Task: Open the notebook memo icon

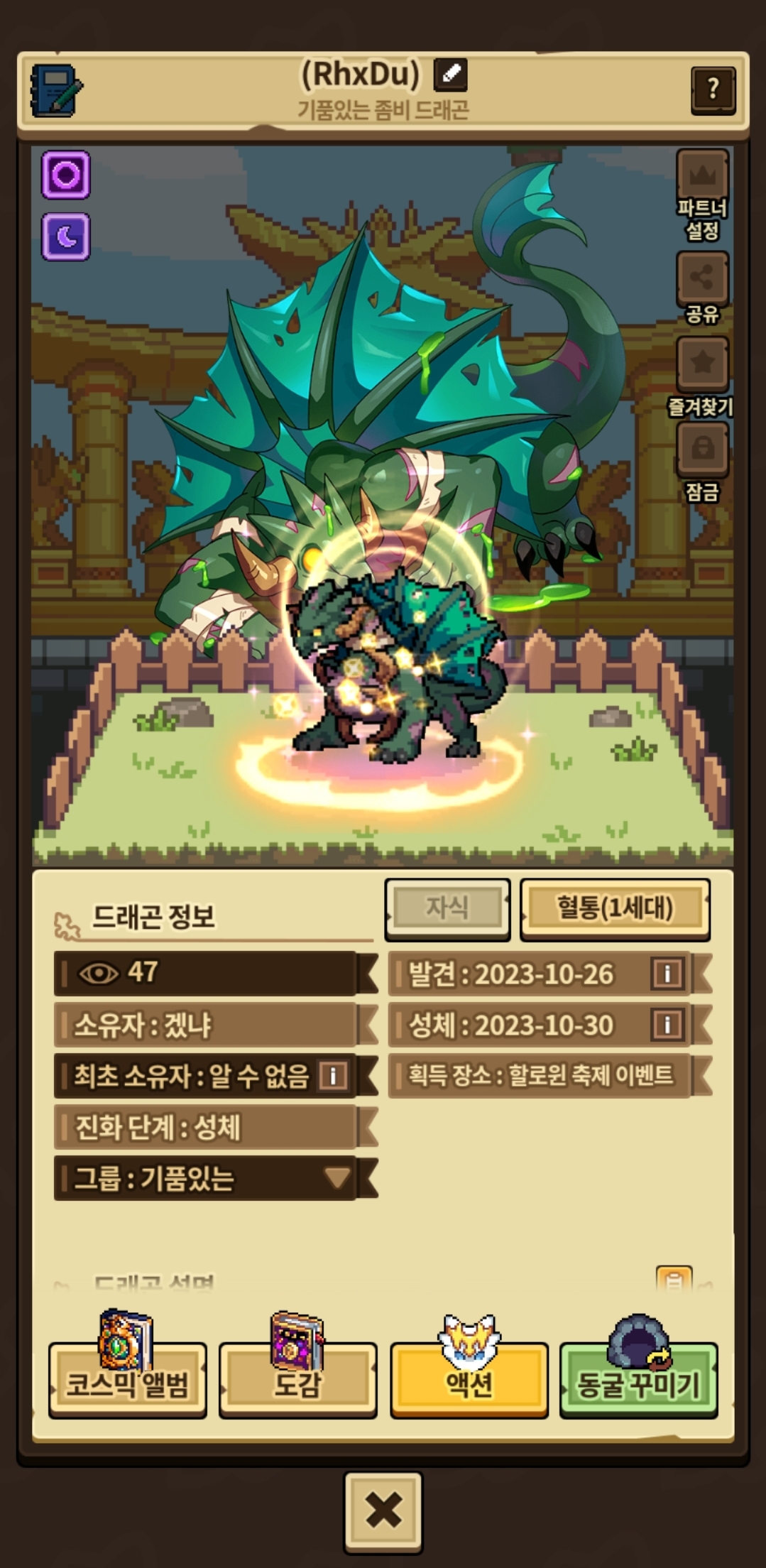Action: (55, 91)
